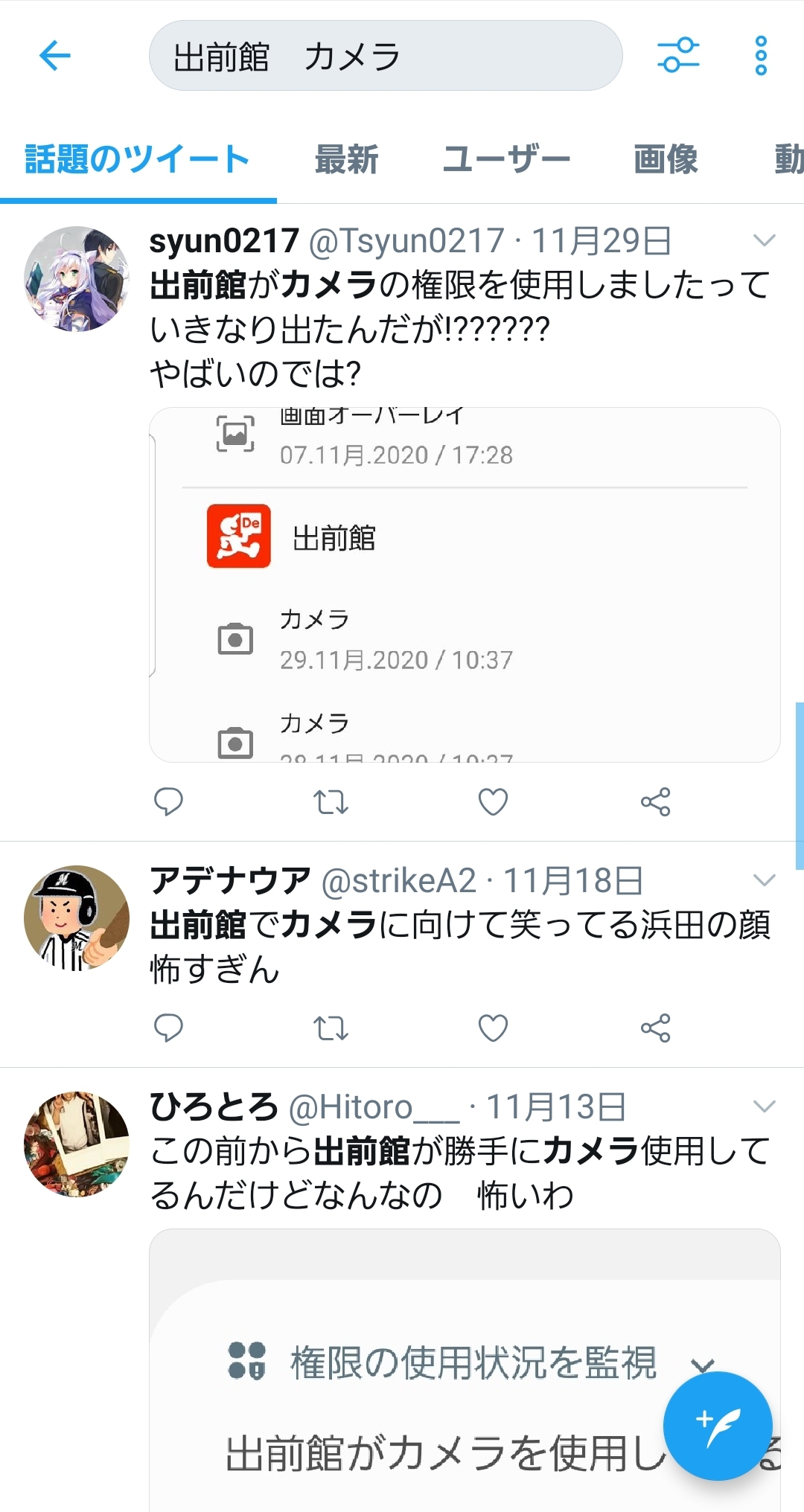Share syun0217's tweet
Viewport: 804px width, 1512px height.
coord(655,801)
